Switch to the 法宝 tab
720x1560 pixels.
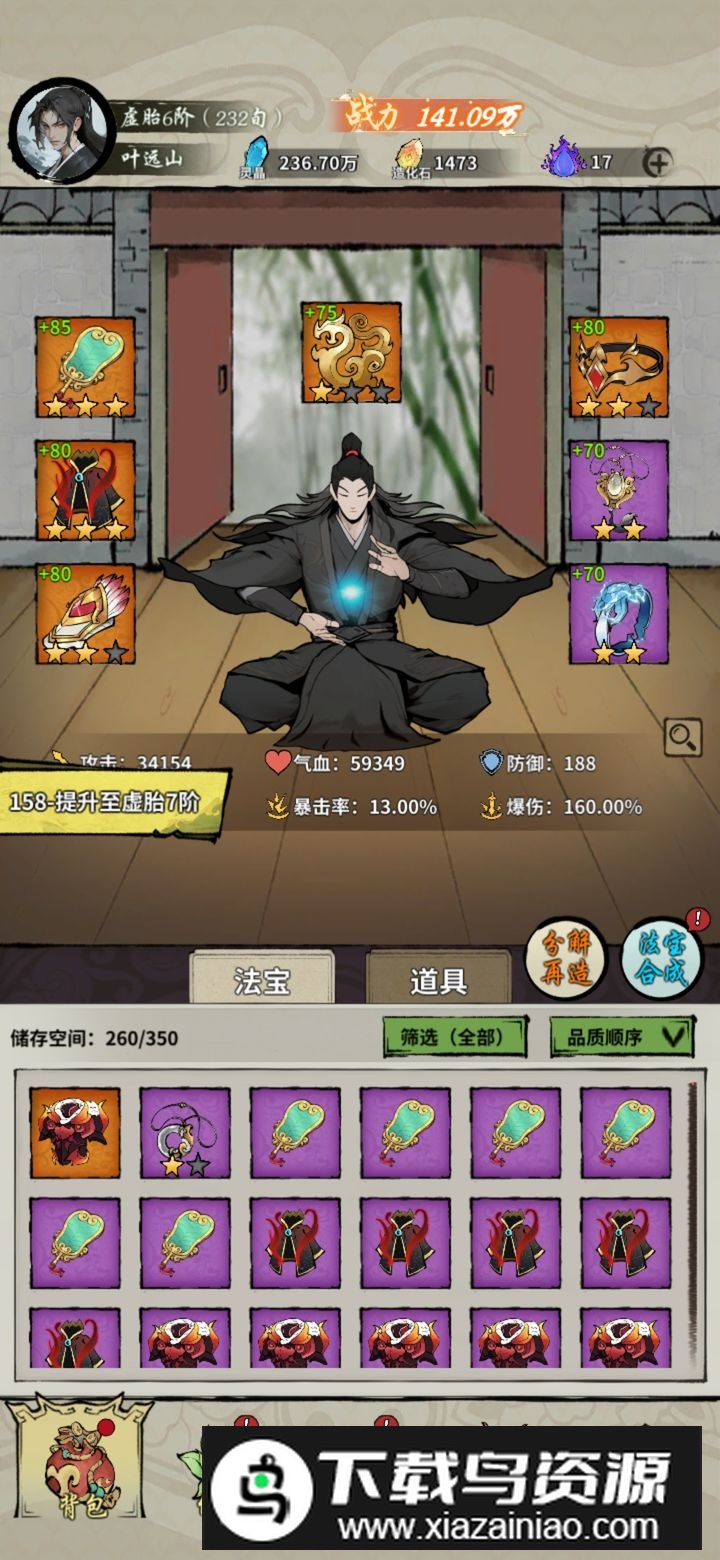262,979
